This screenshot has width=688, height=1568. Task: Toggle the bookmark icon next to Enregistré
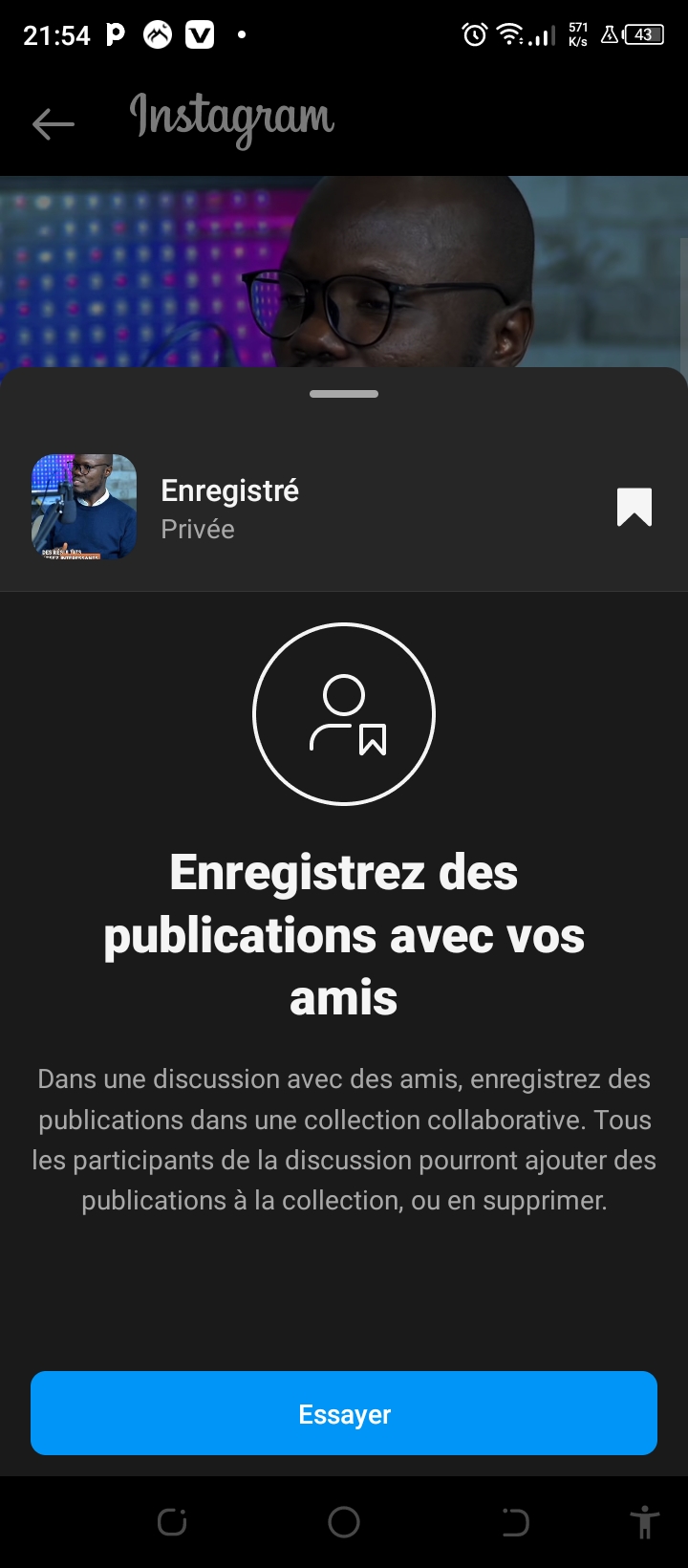(x=634, y=508)
